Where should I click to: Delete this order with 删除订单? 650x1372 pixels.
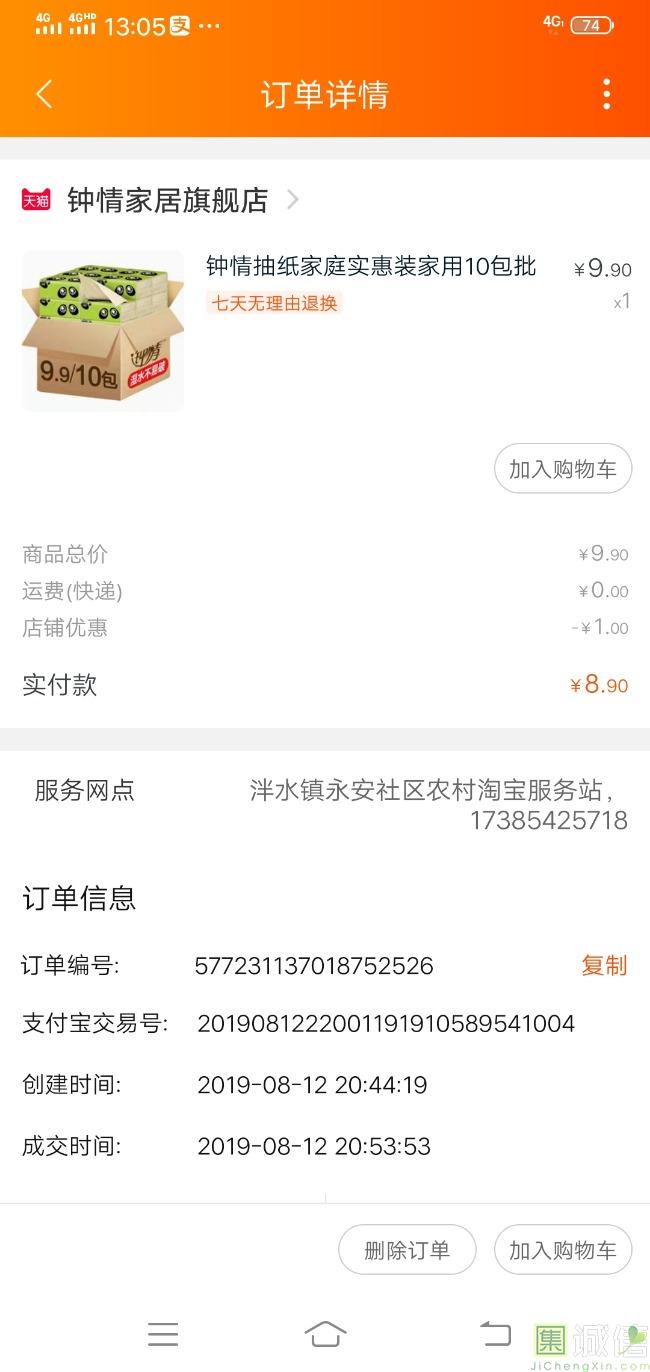[x=407, y=1250]
